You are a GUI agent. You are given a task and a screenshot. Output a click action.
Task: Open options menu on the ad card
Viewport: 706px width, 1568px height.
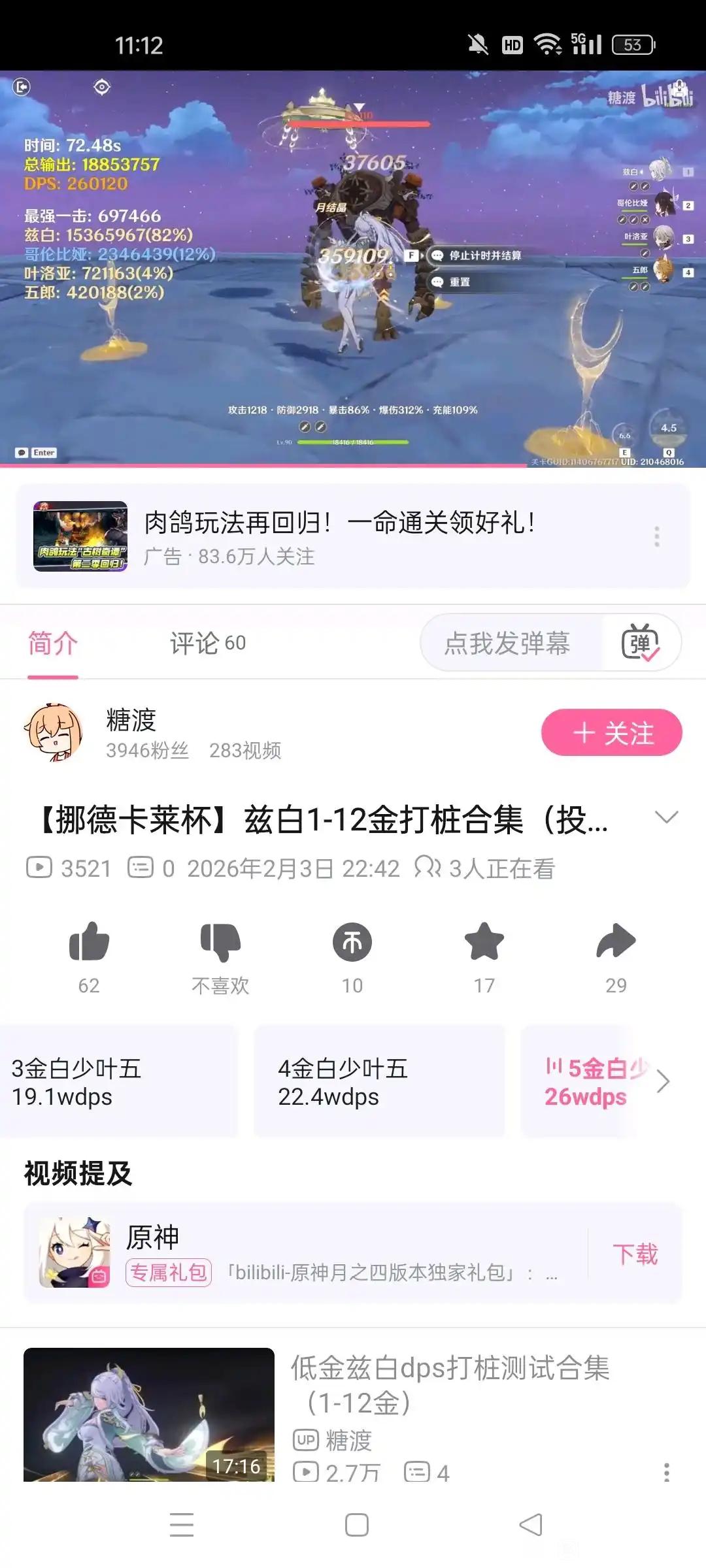click(657, 536)
